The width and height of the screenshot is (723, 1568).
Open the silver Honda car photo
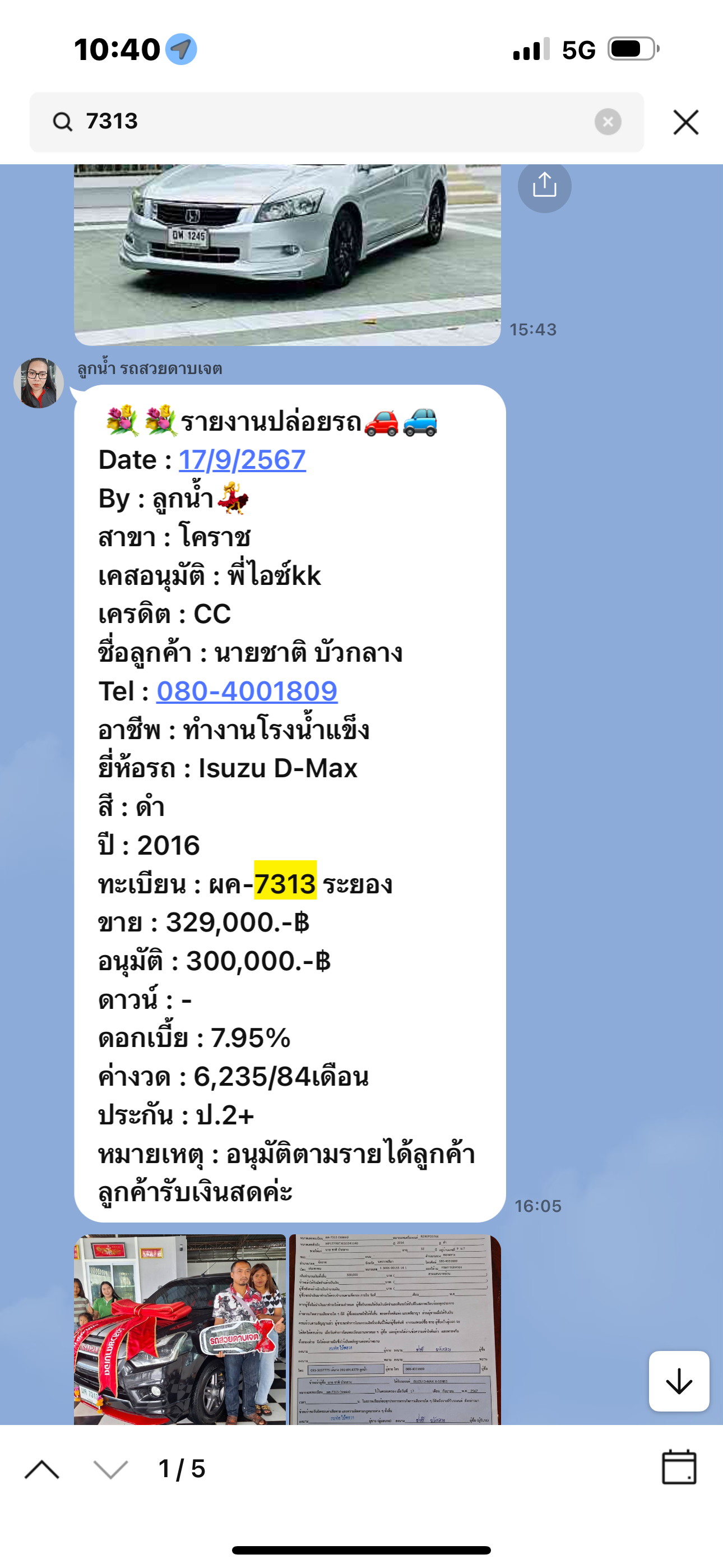coord(288,255)
